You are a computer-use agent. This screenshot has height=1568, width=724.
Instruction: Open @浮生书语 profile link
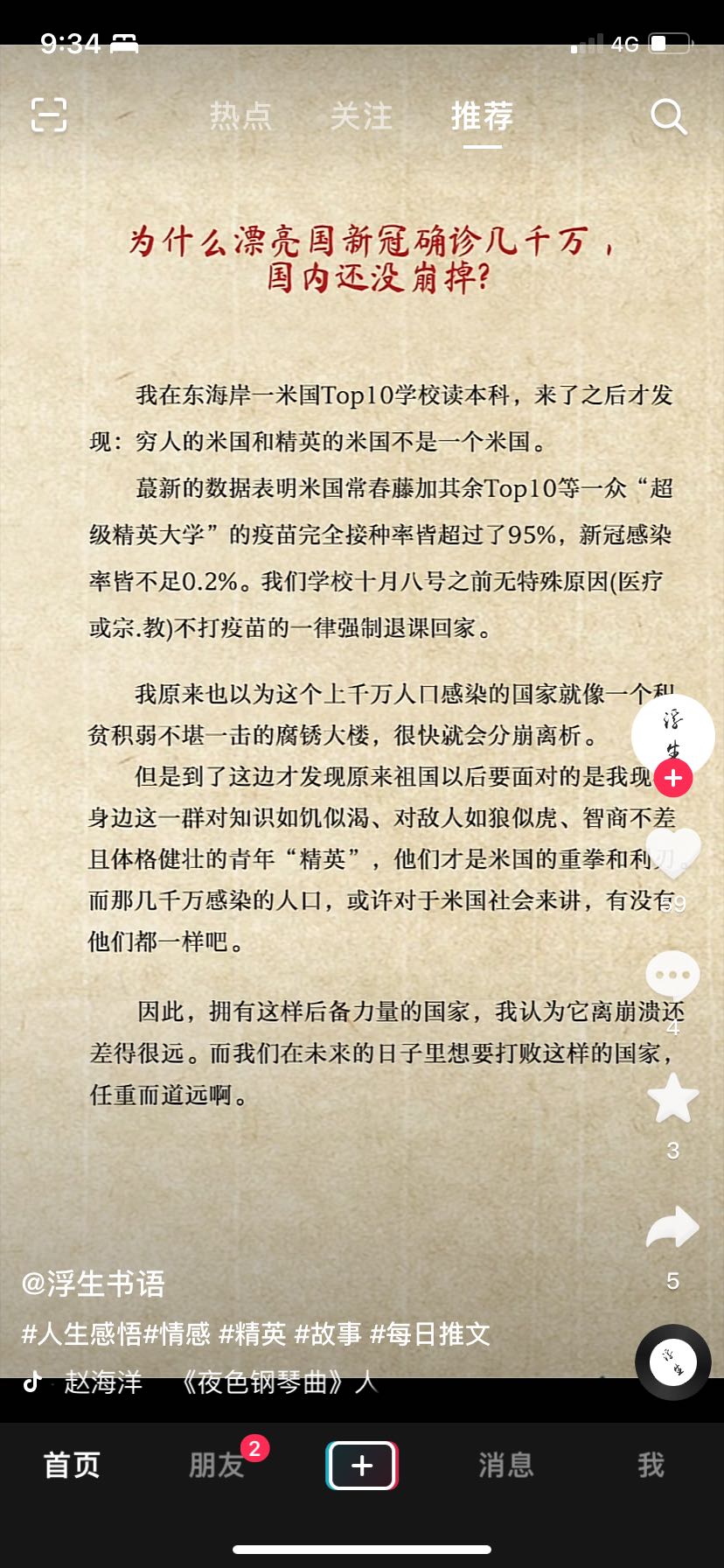tap(93, 1284)
